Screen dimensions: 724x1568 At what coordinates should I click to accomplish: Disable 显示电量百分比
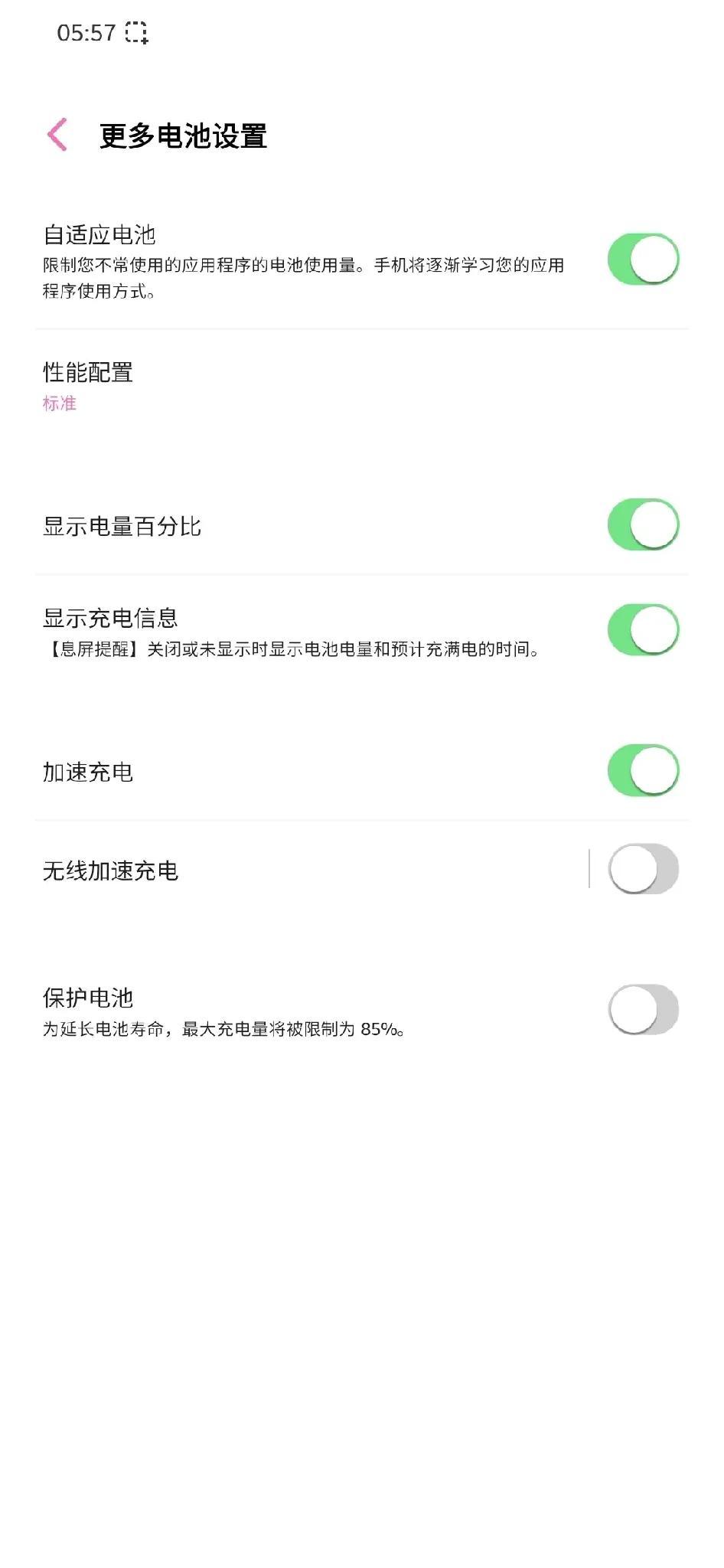pyautogui.click(x=643, y=524)
